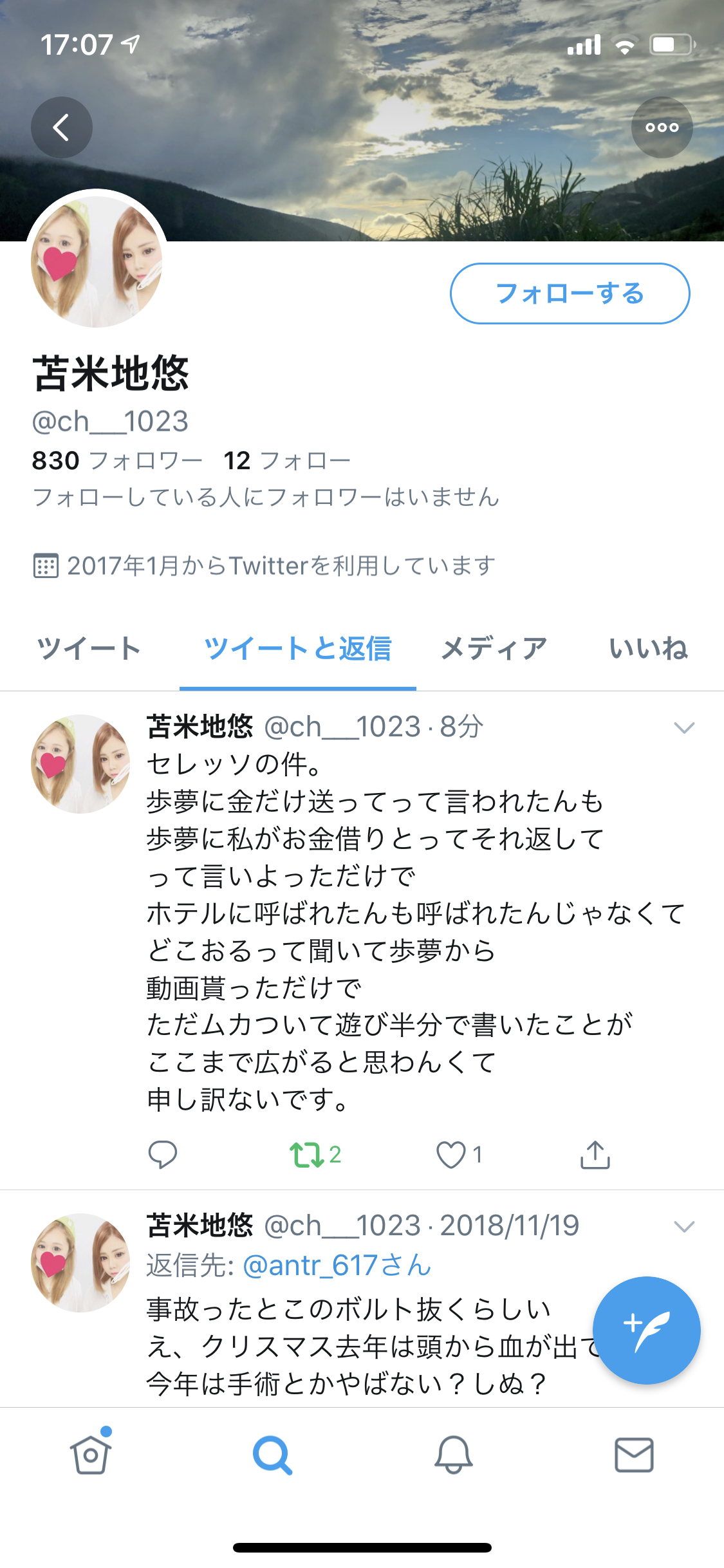The height and width of the screenshot is (1568, 724).
Task: Open the @antr_617 reply mention link
Action: (x=337, y=1265)
